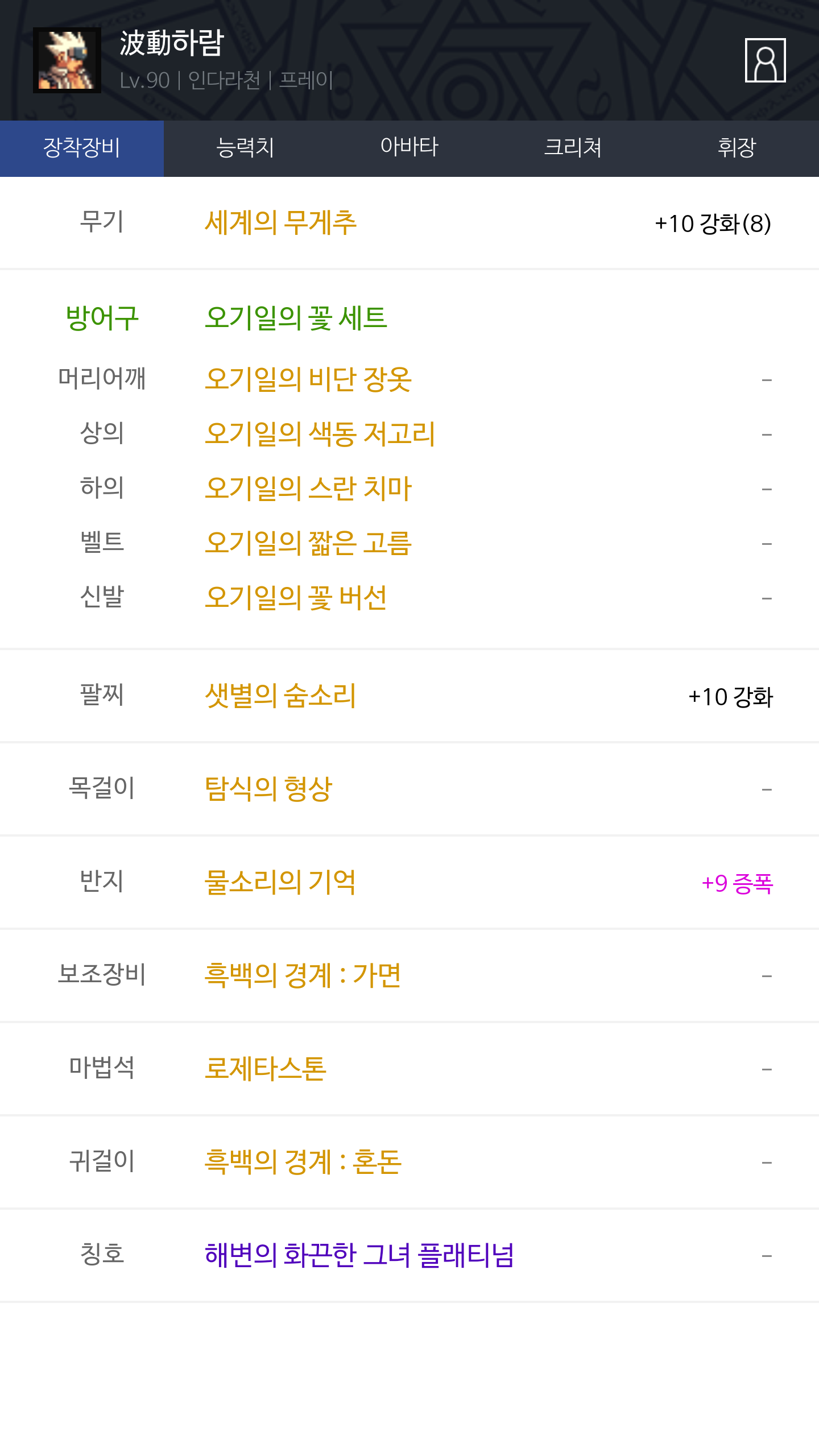Switch to the 능력치 tab
Screen dimensions: 819x1456
coord(246,148)
